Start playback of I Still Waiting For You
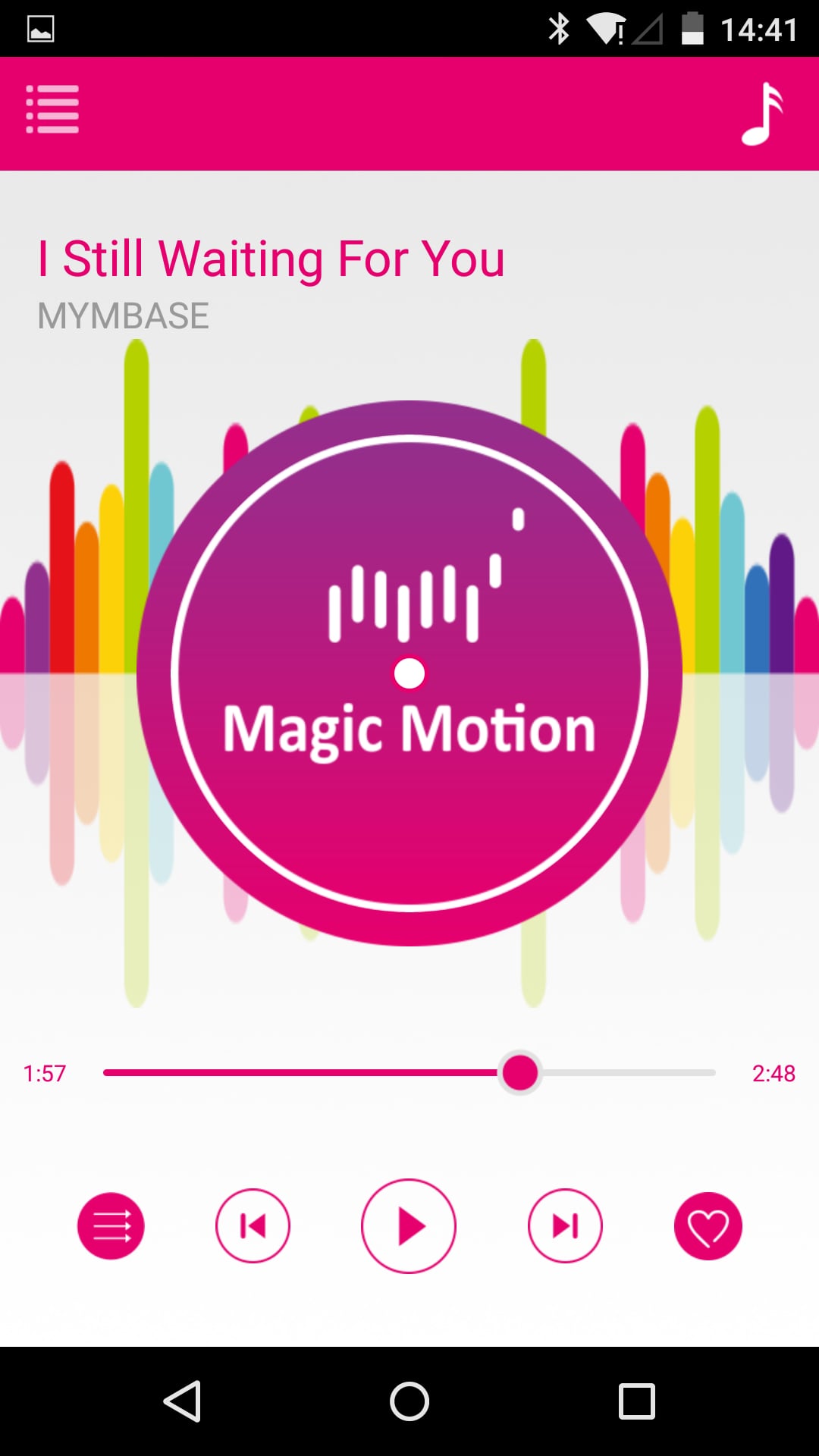 [409, 1225]
